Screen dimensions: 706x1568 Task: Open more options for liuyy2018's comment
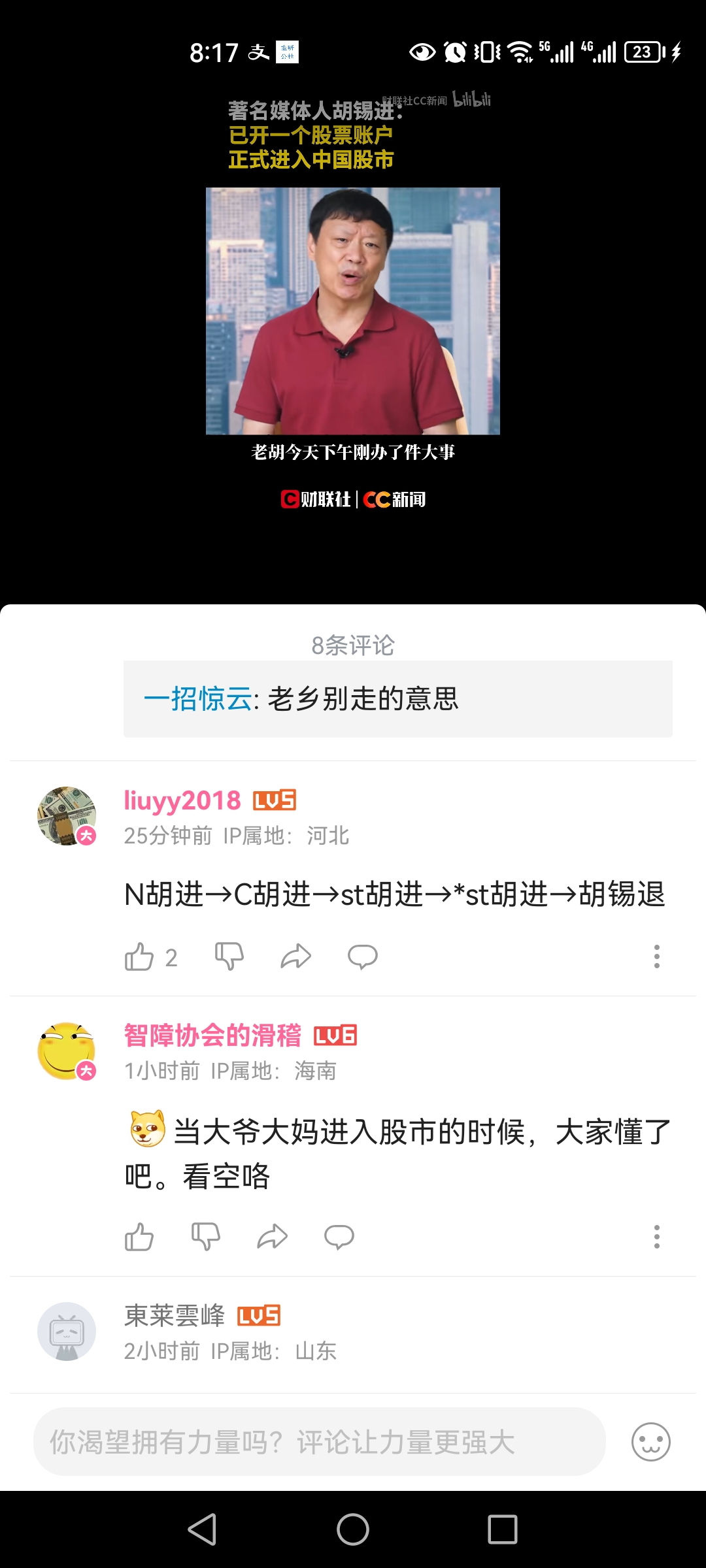656,957
